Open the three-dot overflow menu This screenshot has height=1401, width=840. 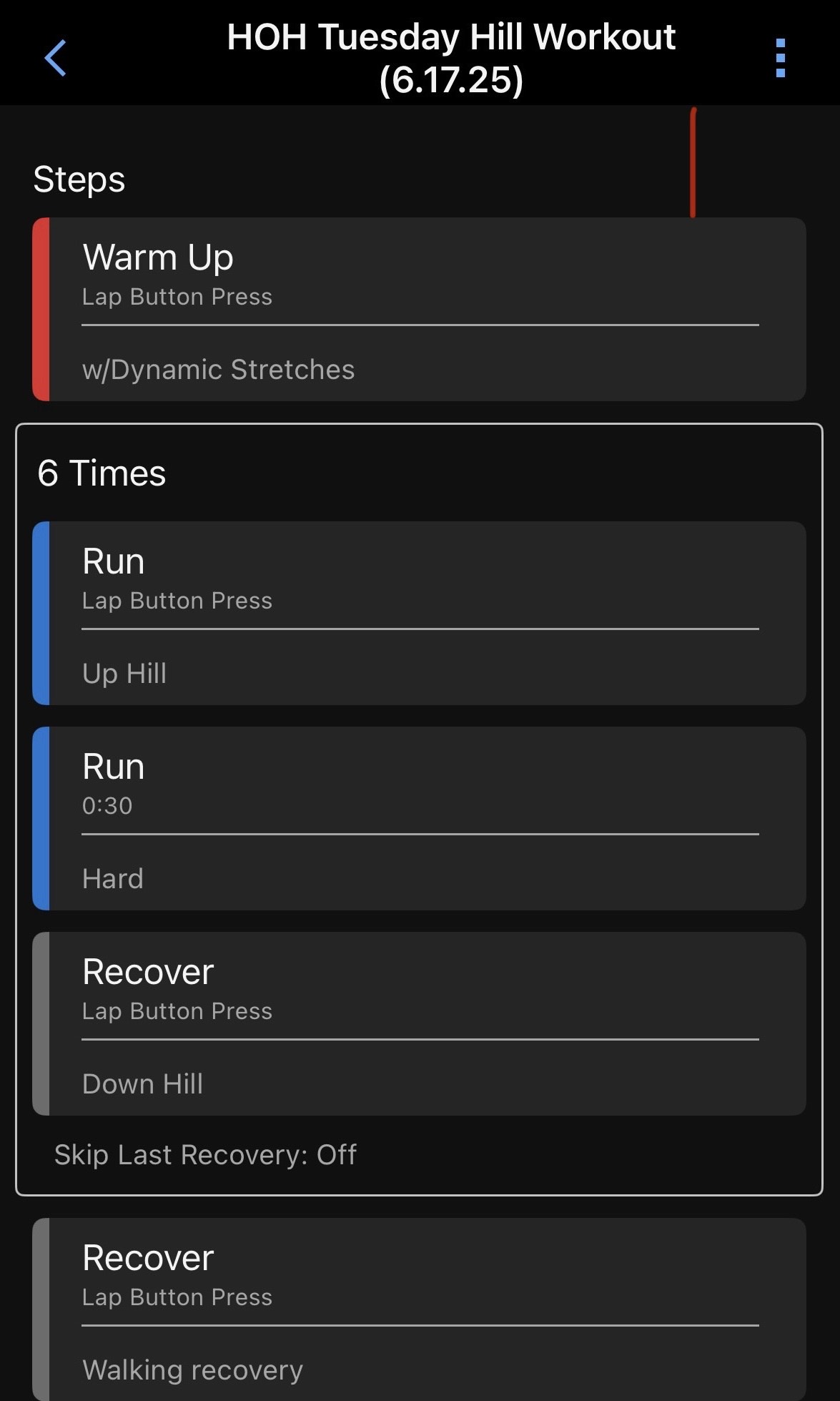pos(780,58)
